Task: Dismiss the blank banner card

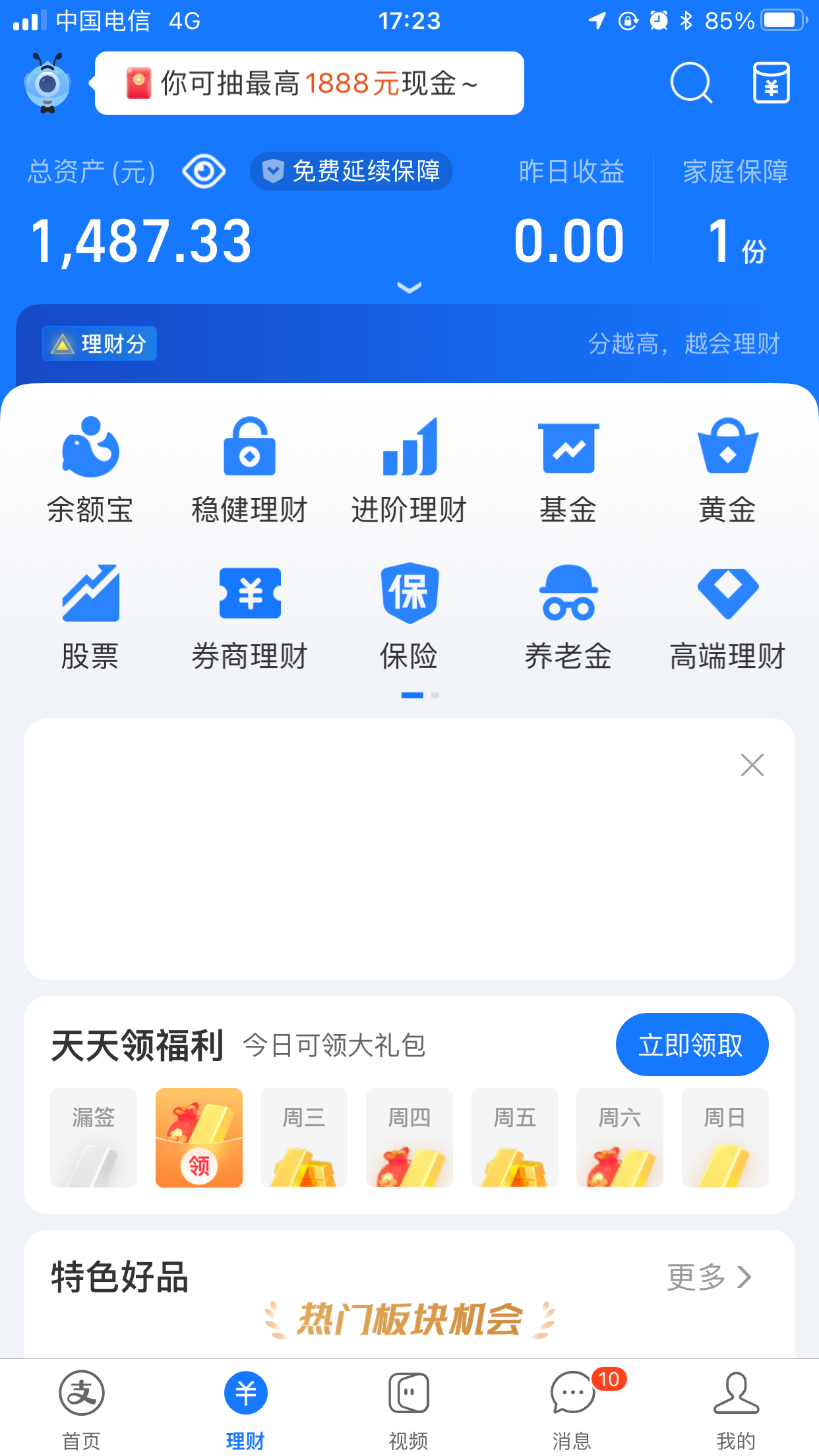Action: (x=752, y=765)
